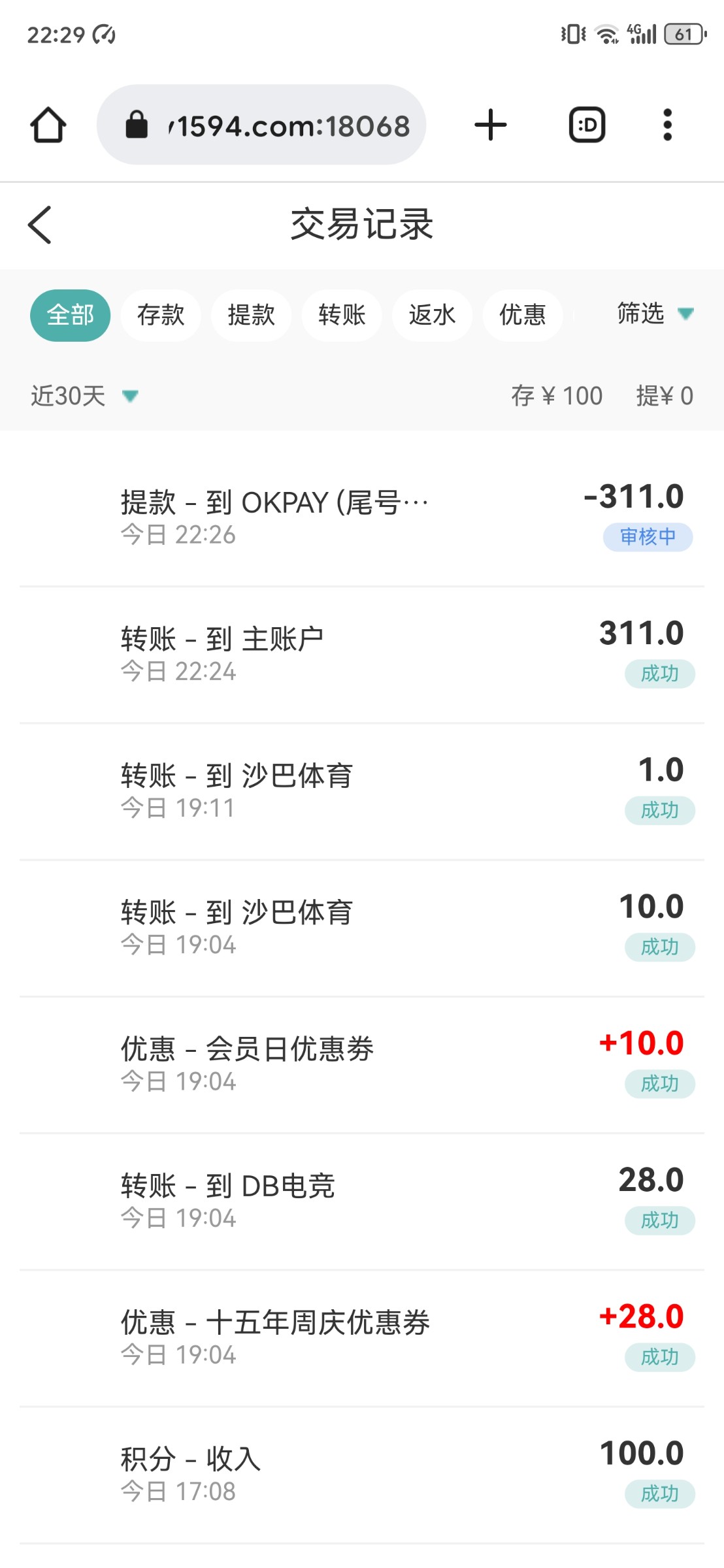The width and height of the screenshot is (724, 1568).
Task: Expand the 筛选 filter dropdown
Action: [x=655, y=314]
